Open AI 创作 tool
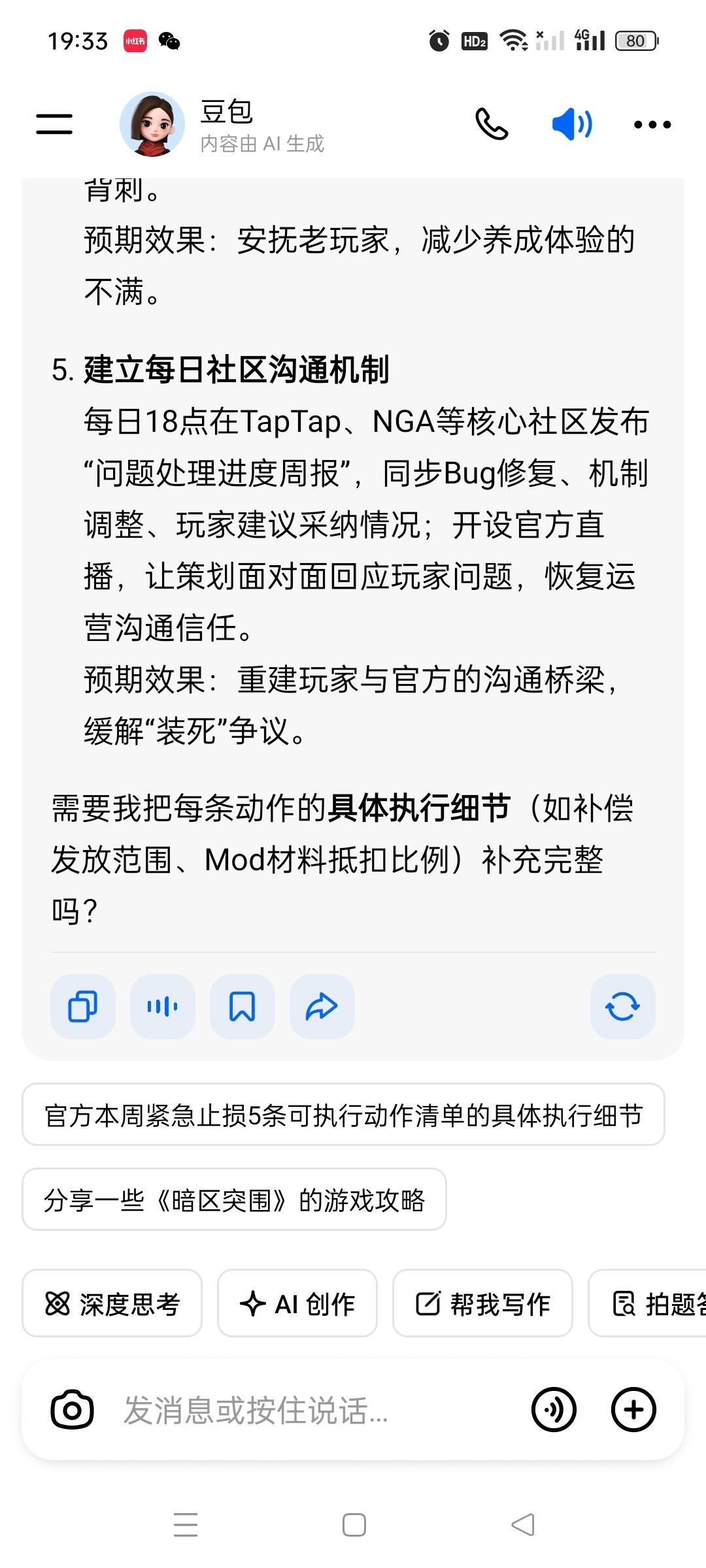 click(297, 1304)
